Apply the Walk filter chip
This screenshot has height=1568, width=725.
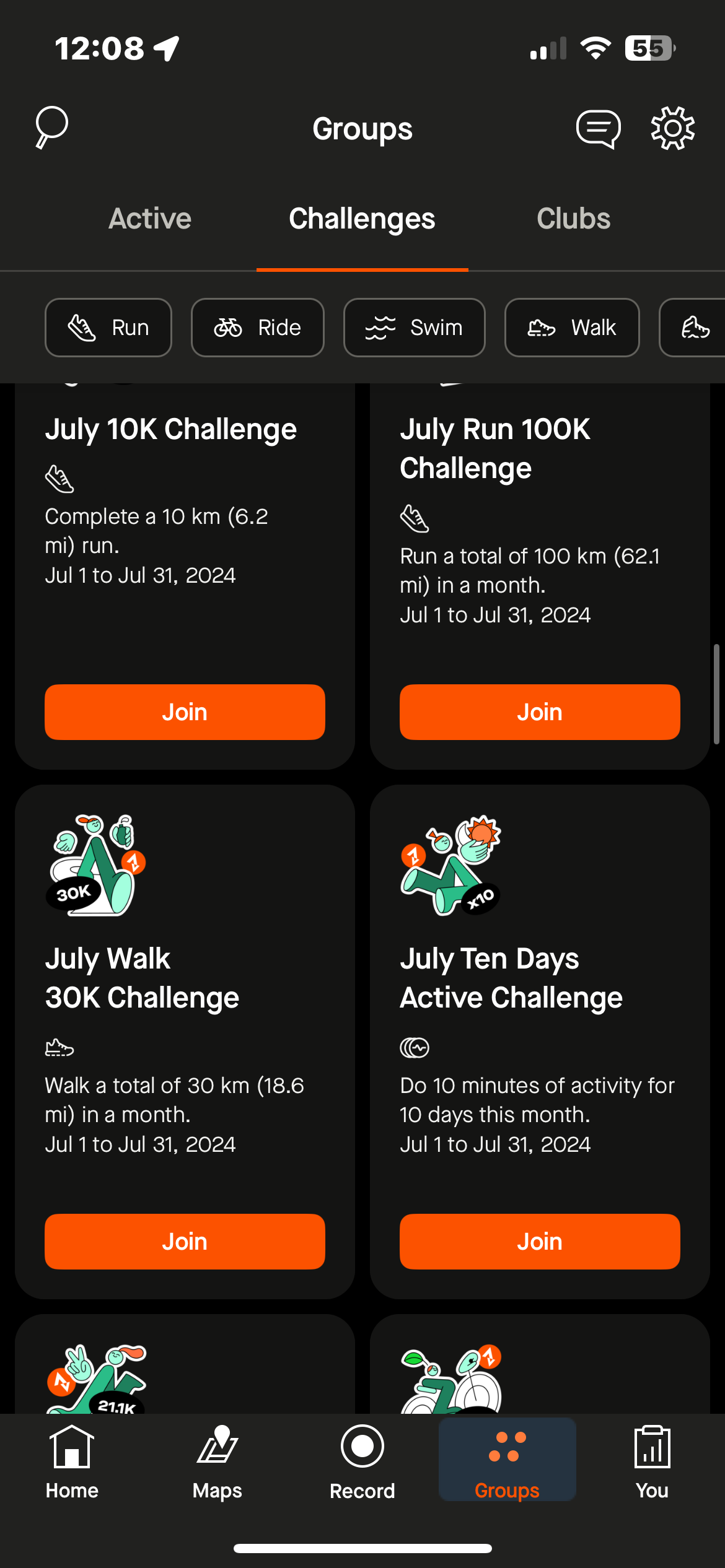pos(571,328)
